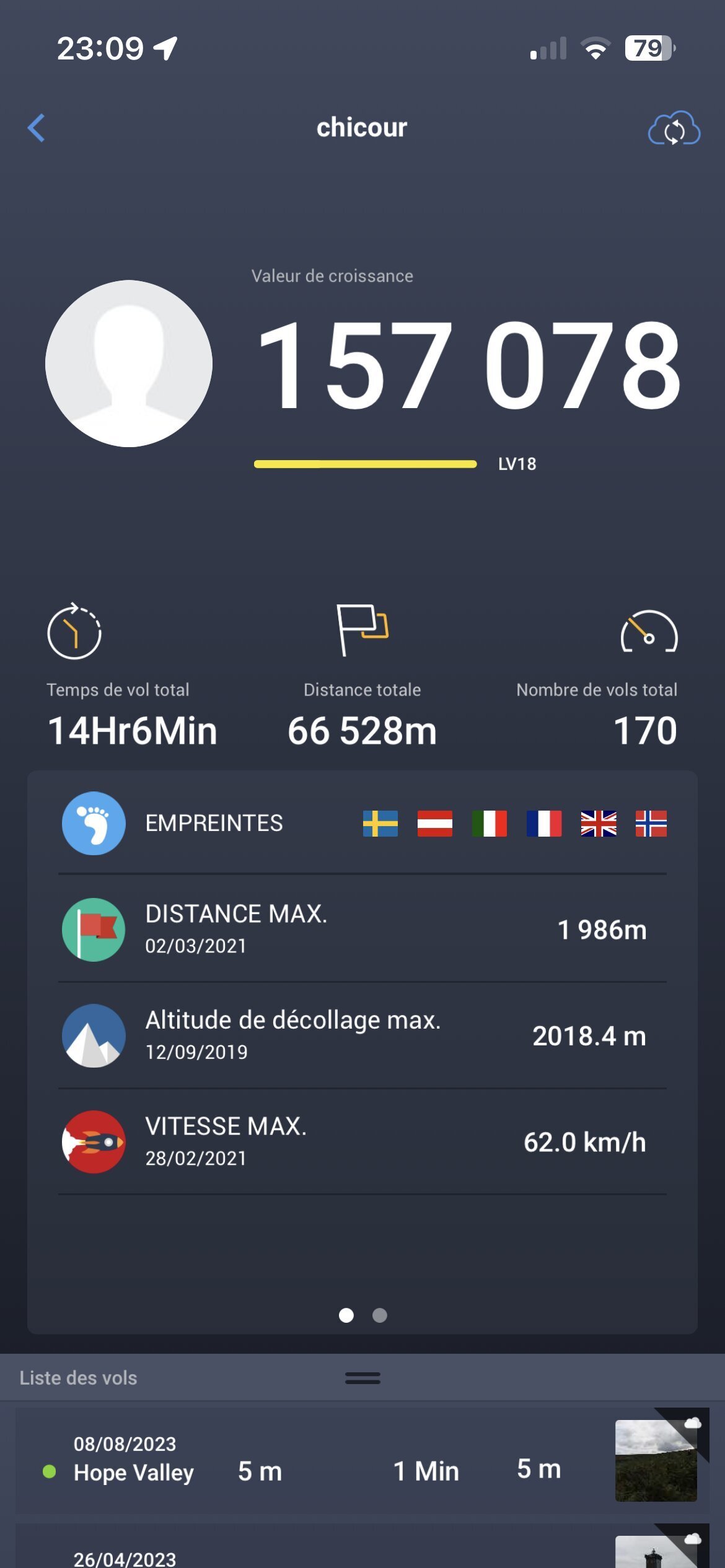
Task: Open the profile avatar picture
Action: click(x=129, y=364)
